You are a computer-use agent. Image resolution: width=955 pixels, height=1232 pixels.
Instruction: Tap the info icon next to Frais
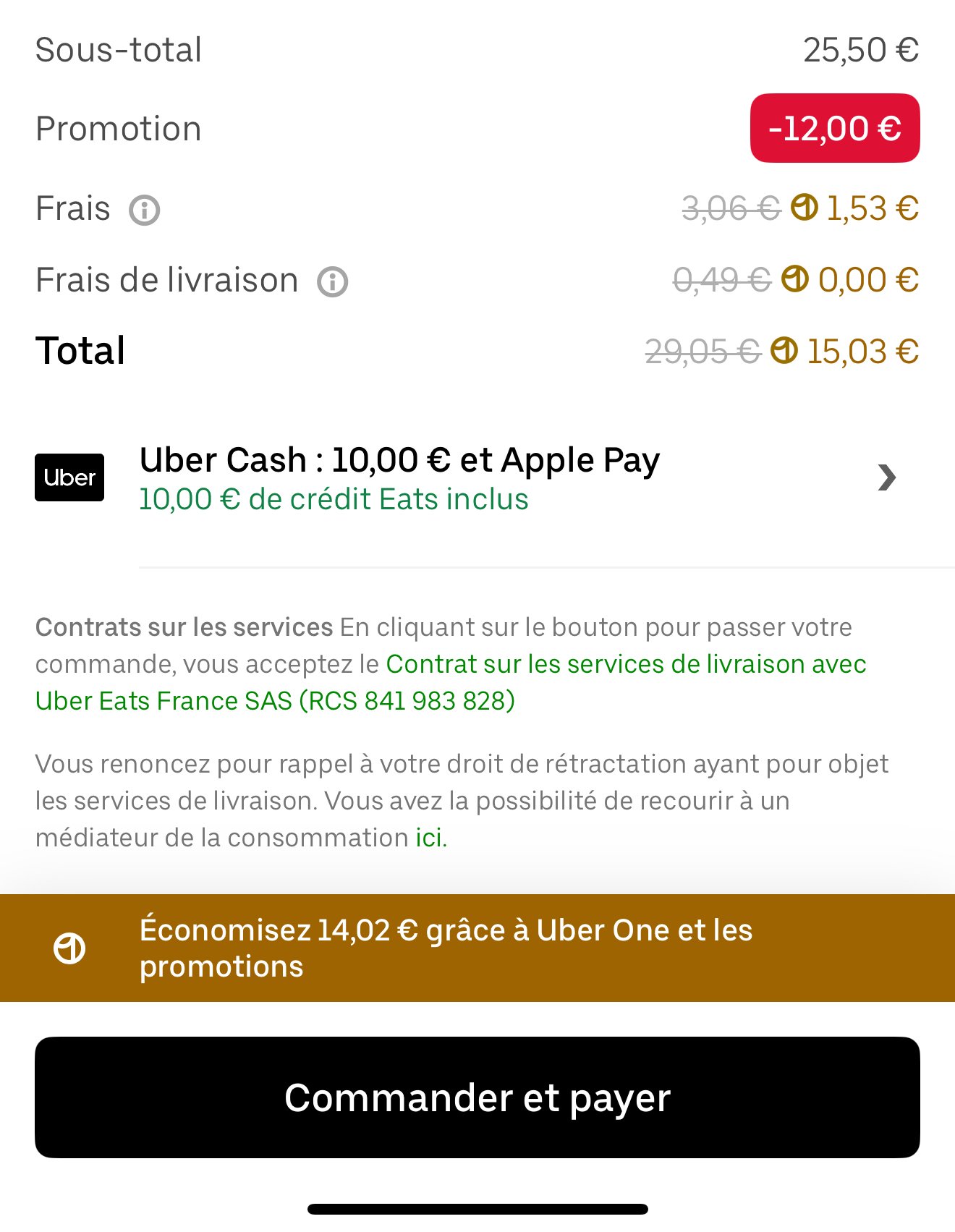click(144, 211)
